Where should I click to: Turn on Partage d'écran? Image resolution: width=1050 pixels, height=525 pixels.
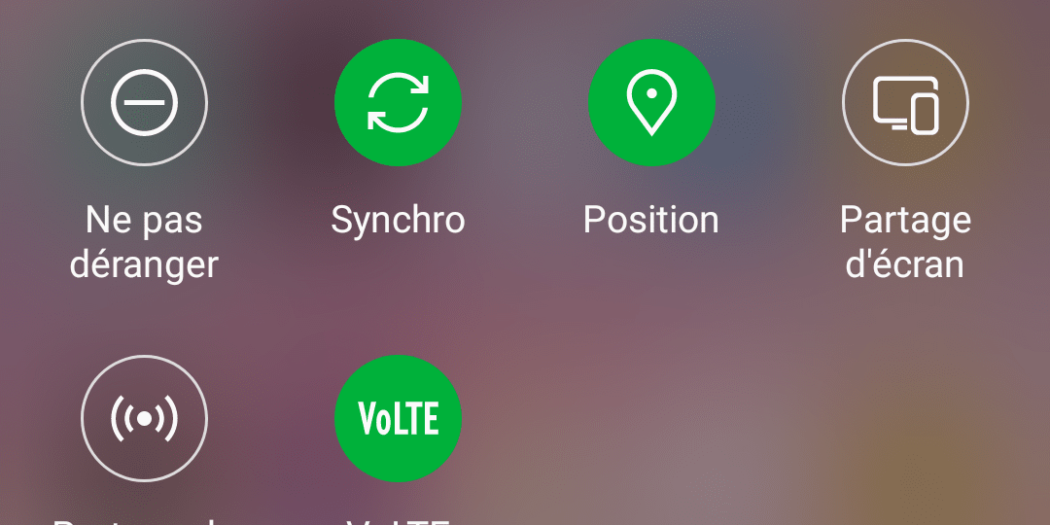(905, 103)
